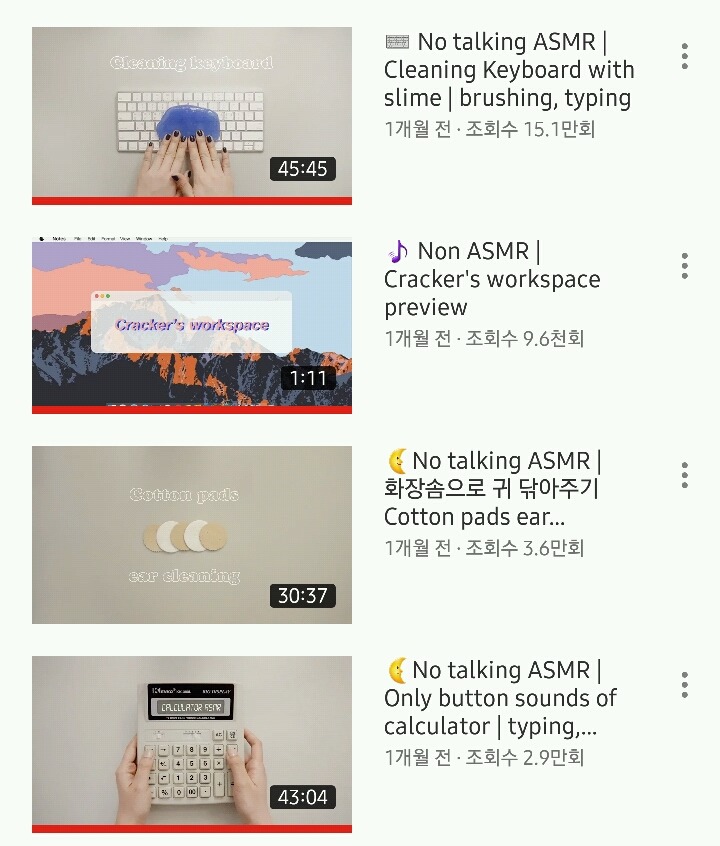This screenshot has width=720, height=846.
Task: Watch the Cotton pads ear cleaning video
Action: (192, 534)
